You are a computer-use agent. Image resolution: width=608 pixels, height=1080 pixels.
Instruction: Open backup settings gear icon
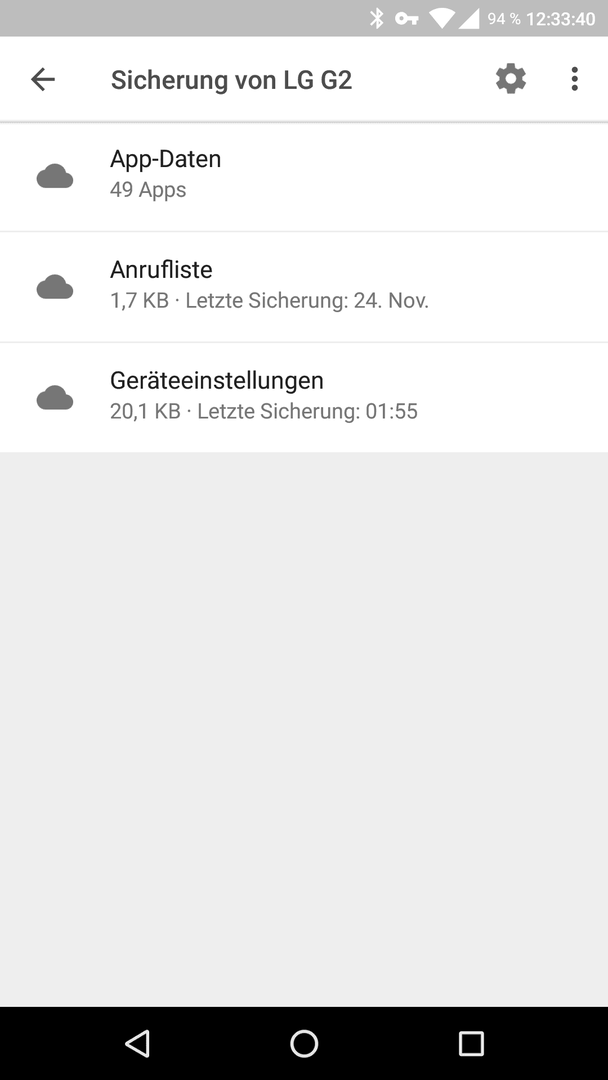[x=511, y=79]
